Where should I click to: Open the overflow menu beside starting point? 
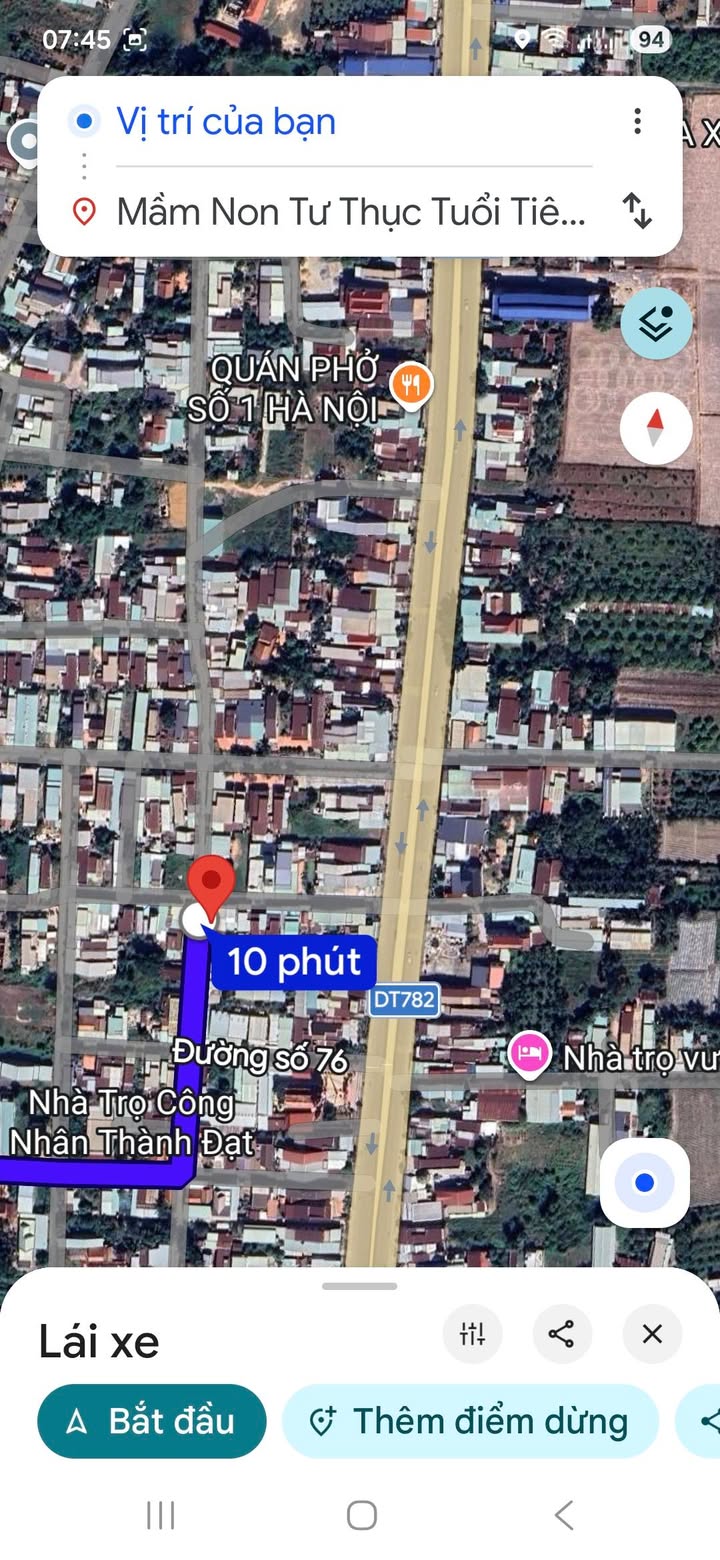(x=637, y=122)
